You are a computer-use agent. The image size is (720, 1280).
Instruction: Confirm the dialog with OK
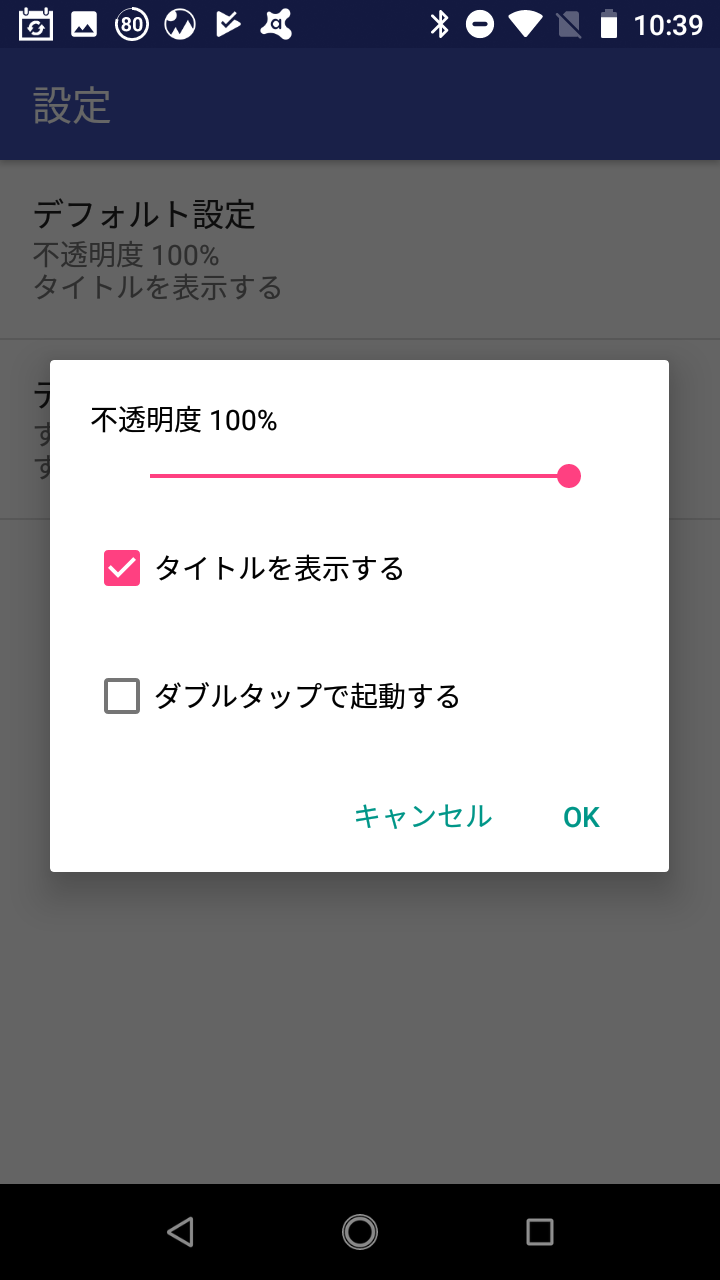click(x=581, y=817)
